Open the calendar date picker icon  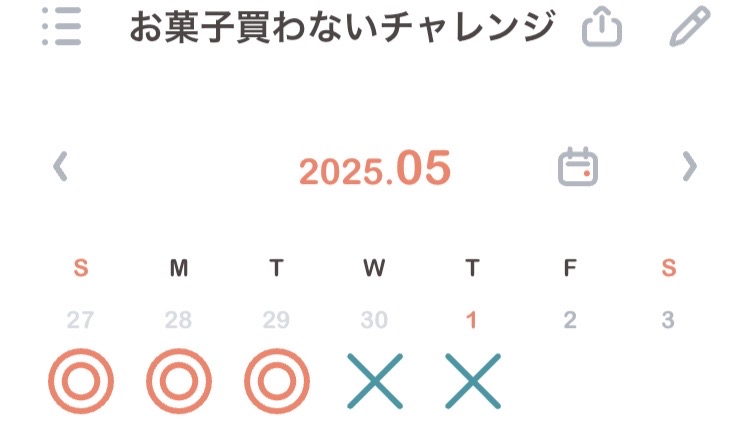coord(578,167)
